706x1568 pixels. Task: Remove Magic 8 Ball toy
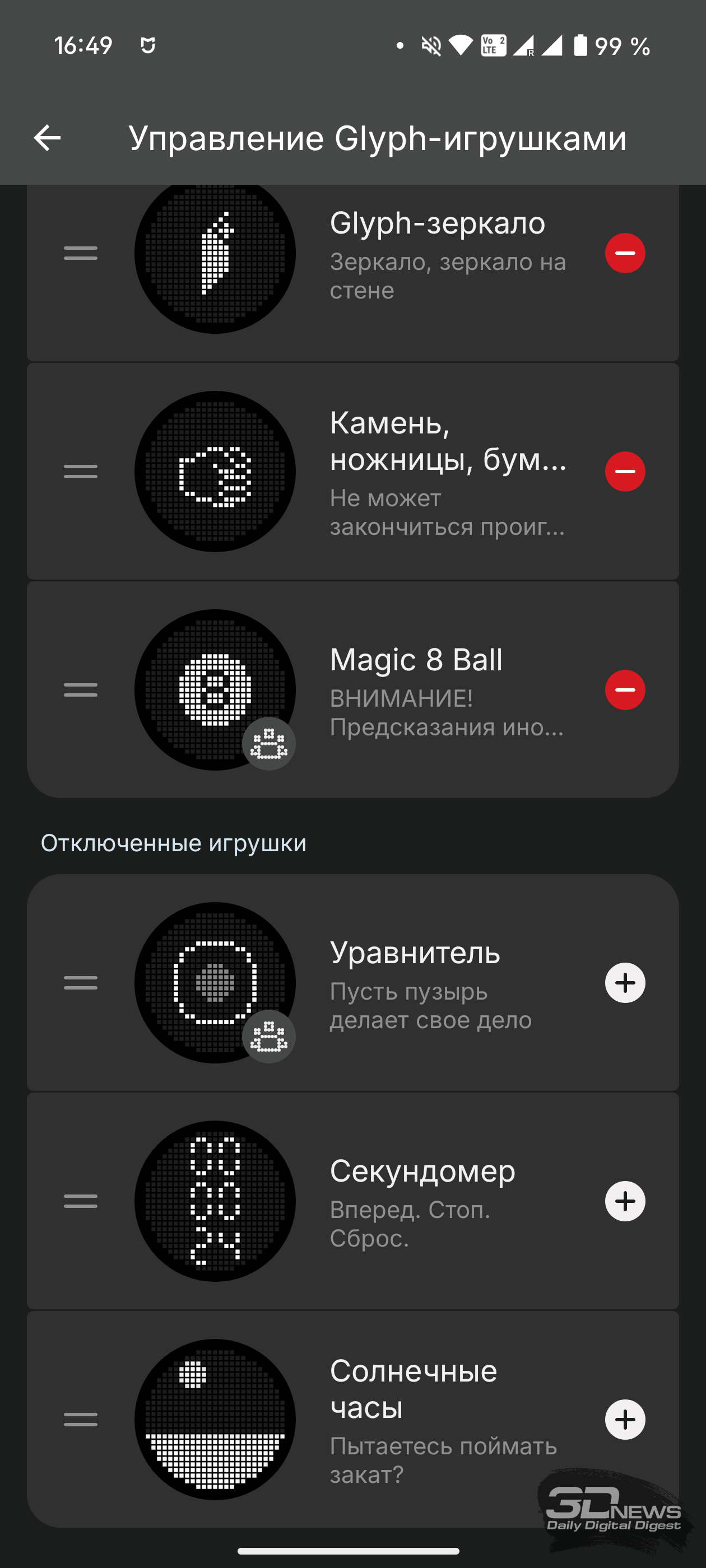click(625, 690)
